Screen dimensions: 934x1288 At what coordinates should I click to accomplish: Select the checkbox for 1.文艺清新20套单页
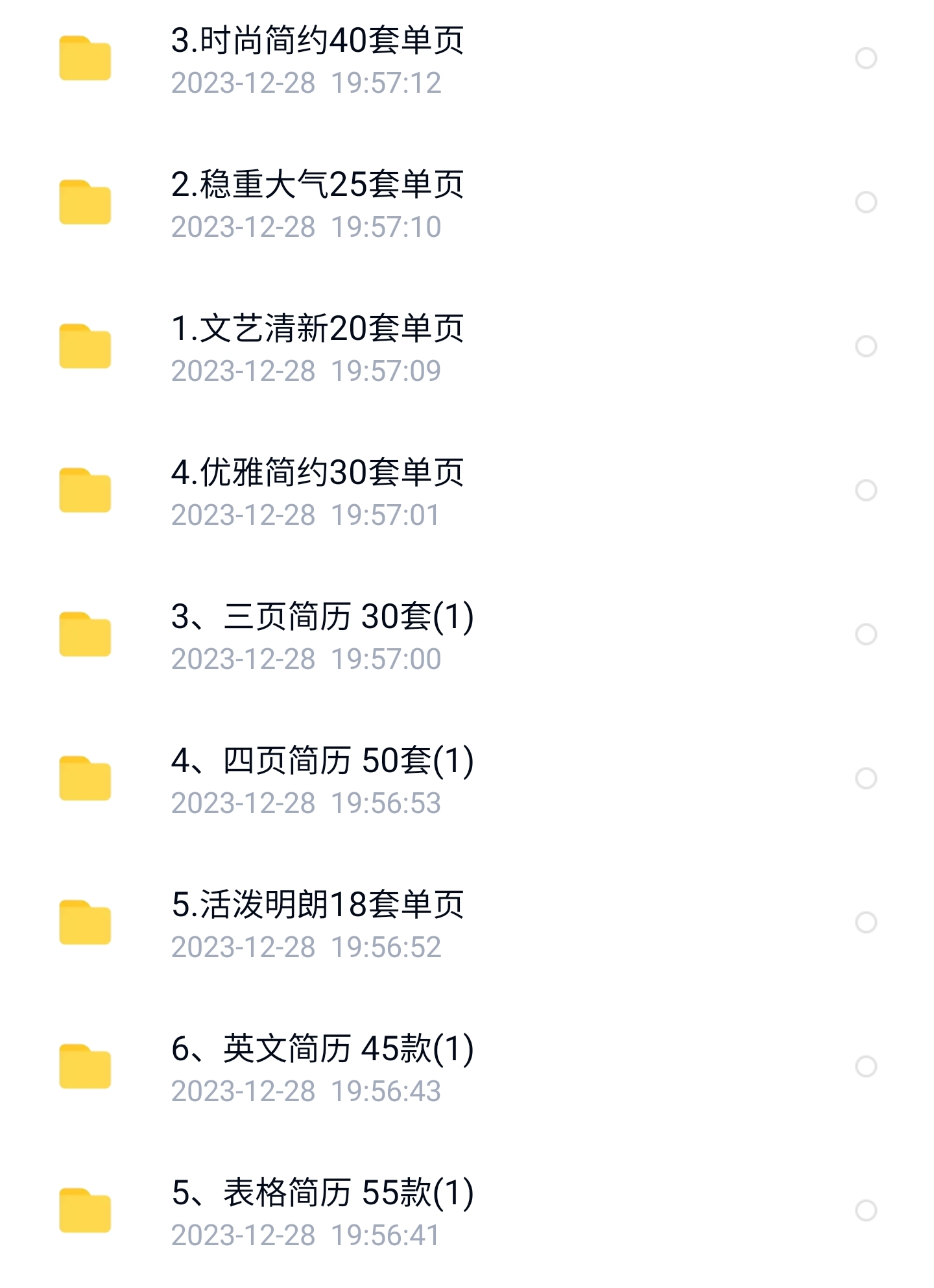866,347
